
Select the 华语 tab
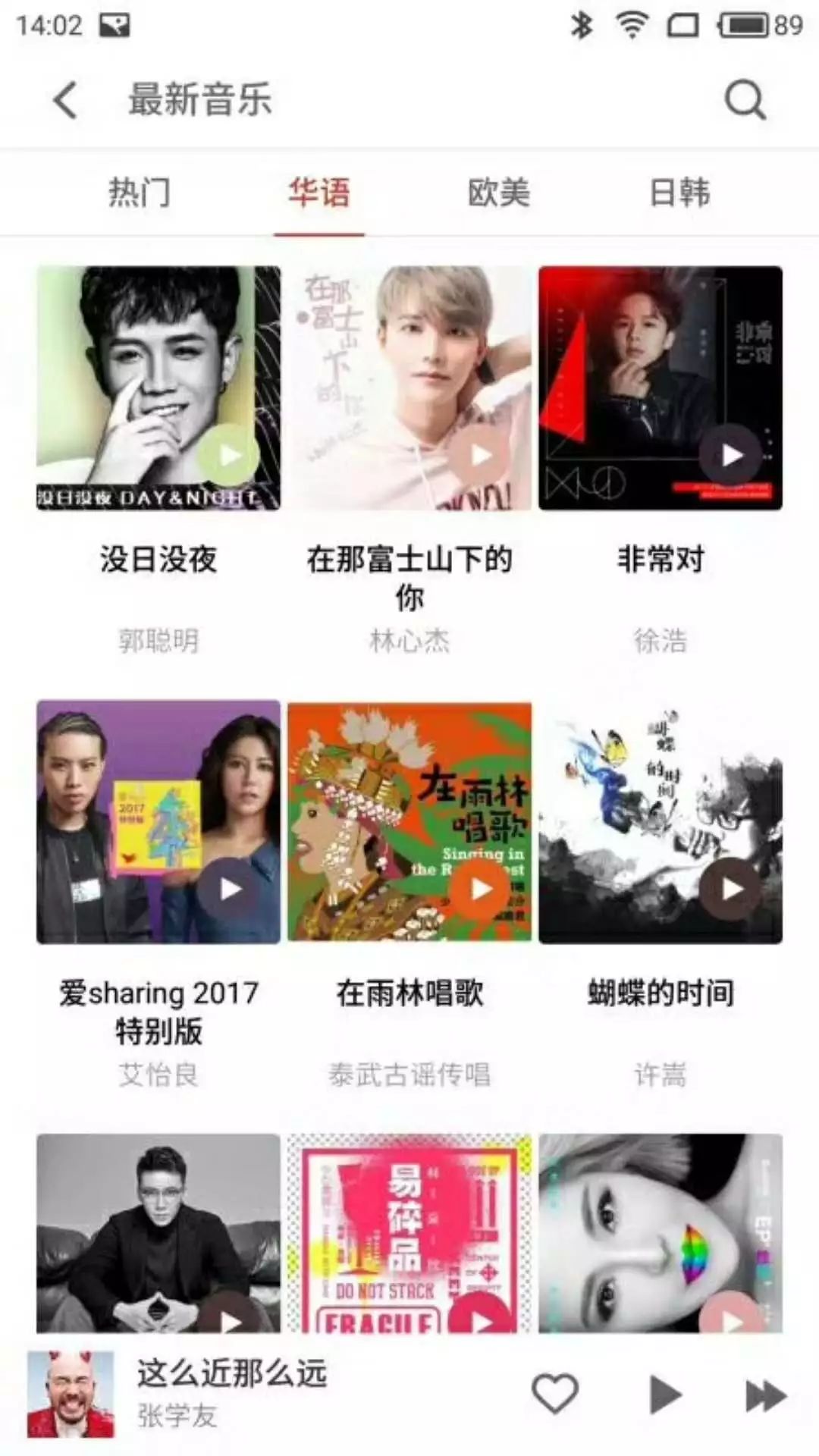319,193
